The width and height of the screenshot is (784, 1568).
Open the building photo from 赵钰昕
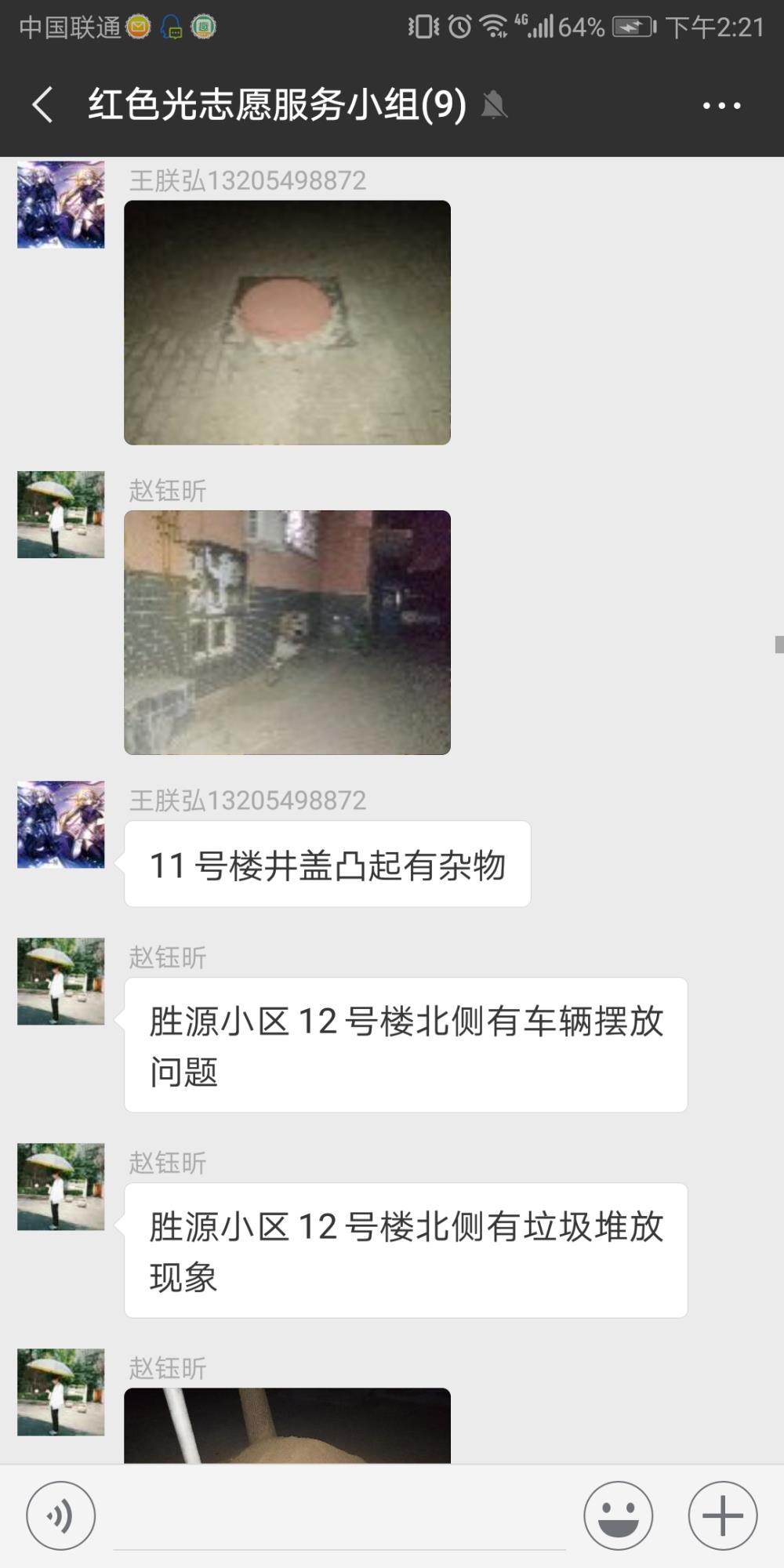pos(287,633)
